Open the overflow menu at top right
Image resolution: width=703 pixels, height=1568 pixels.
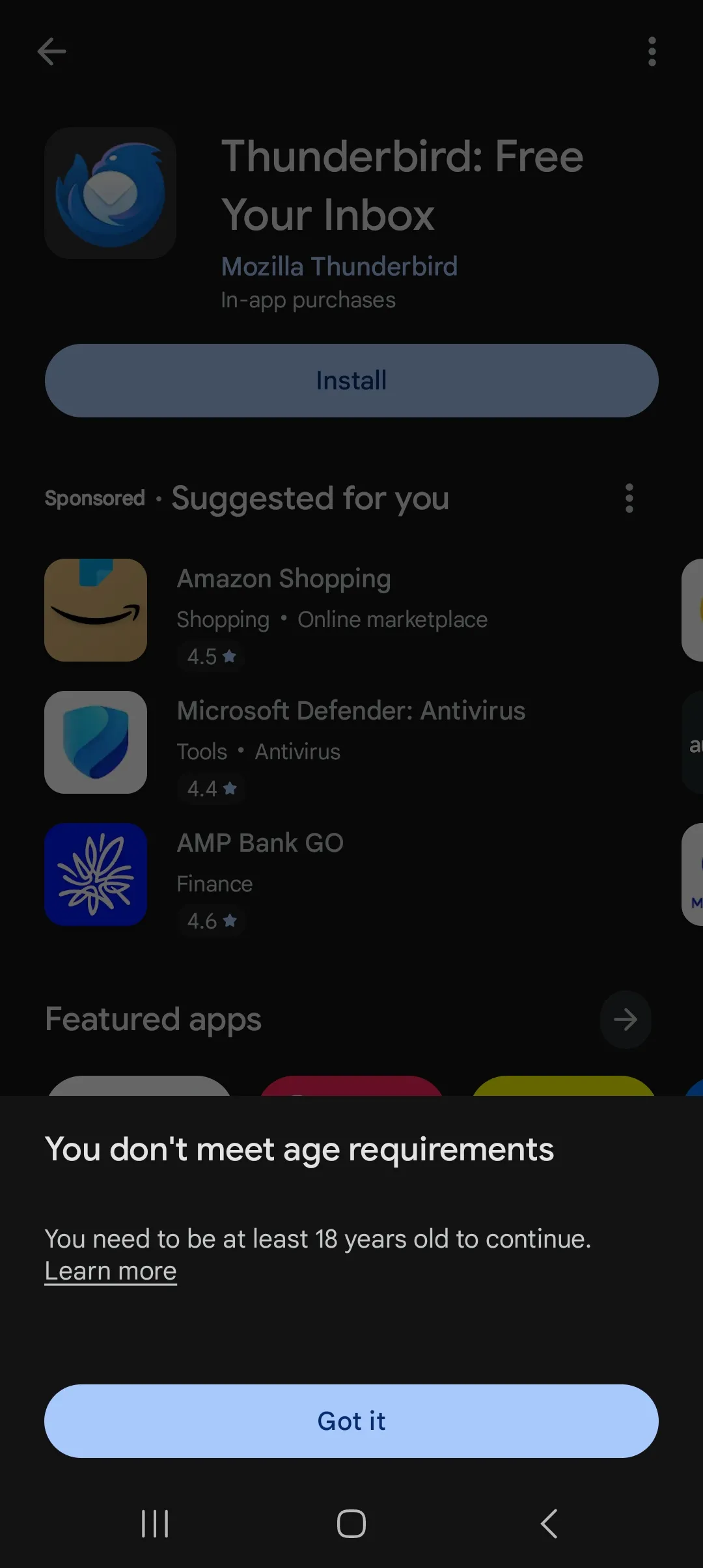coord(652,51)
